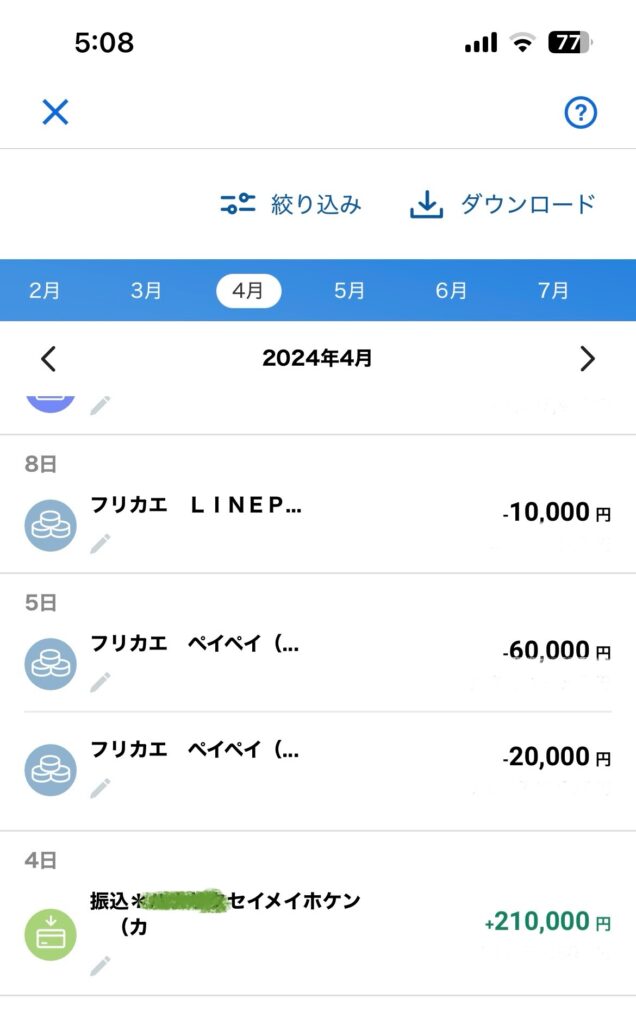636x1024 pixels.
Task: Close the transaction history screen
Action: tap(56, 112)
